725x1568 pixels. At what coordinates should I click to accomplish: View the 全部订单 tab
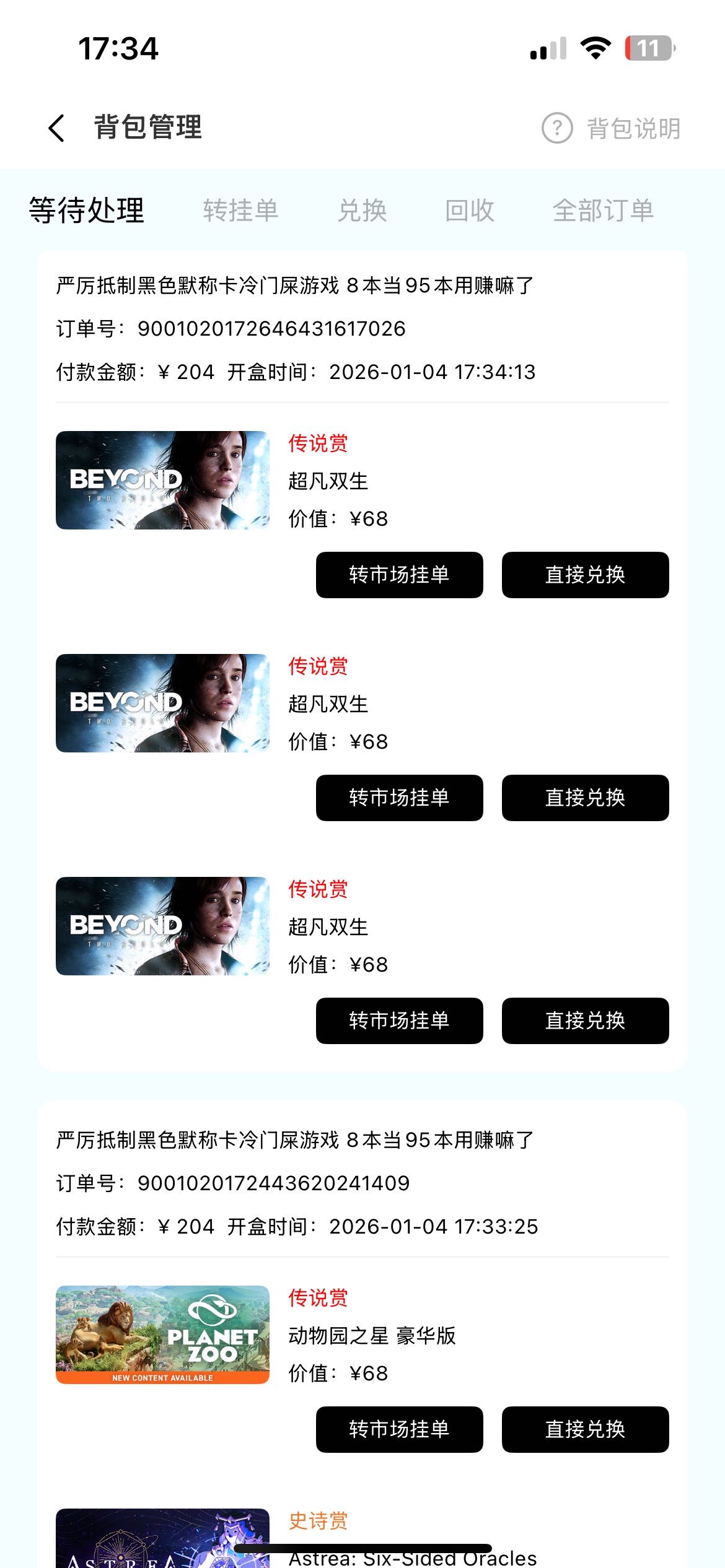pos(603,211)
